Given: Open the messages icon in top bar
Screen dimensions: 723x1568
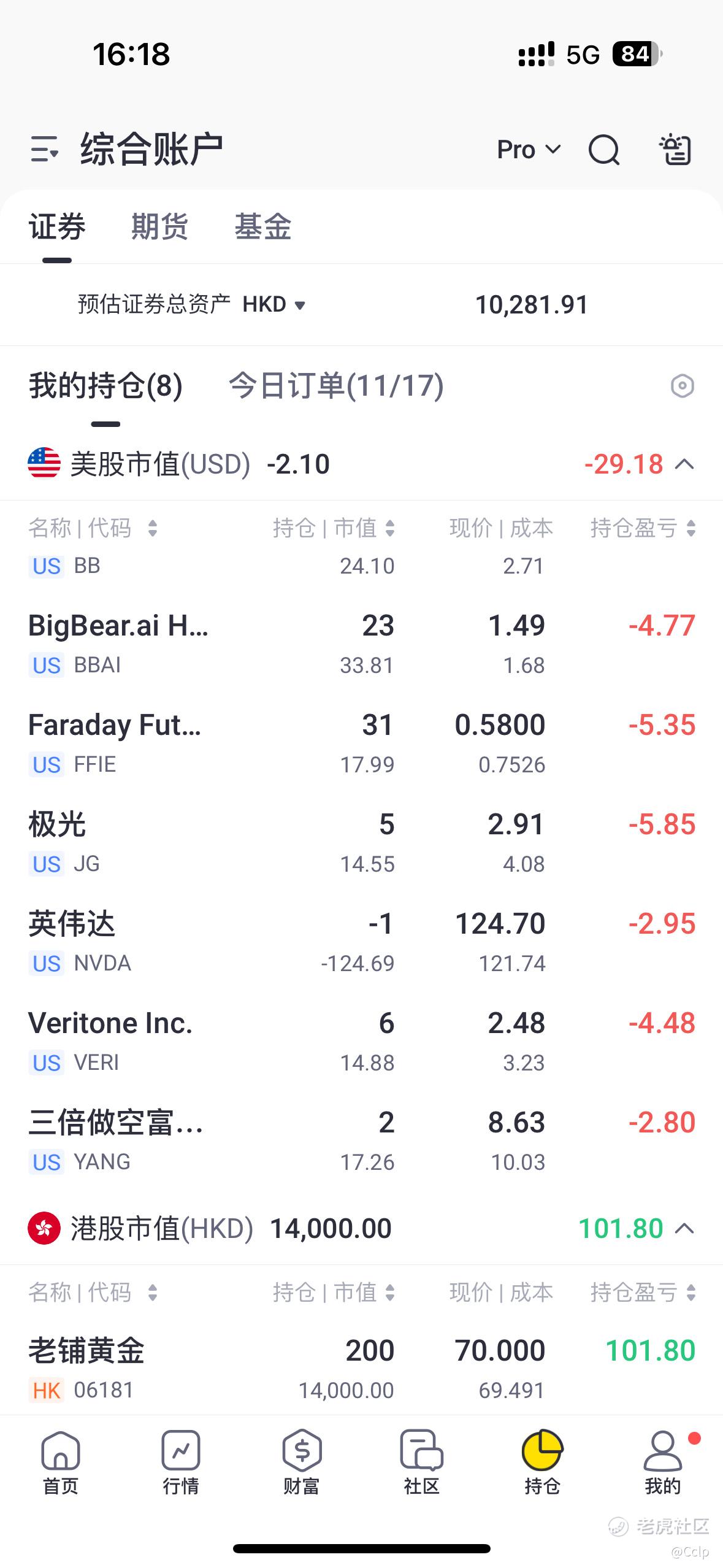Looking at the screenshot, I should [x=675, y=150].
